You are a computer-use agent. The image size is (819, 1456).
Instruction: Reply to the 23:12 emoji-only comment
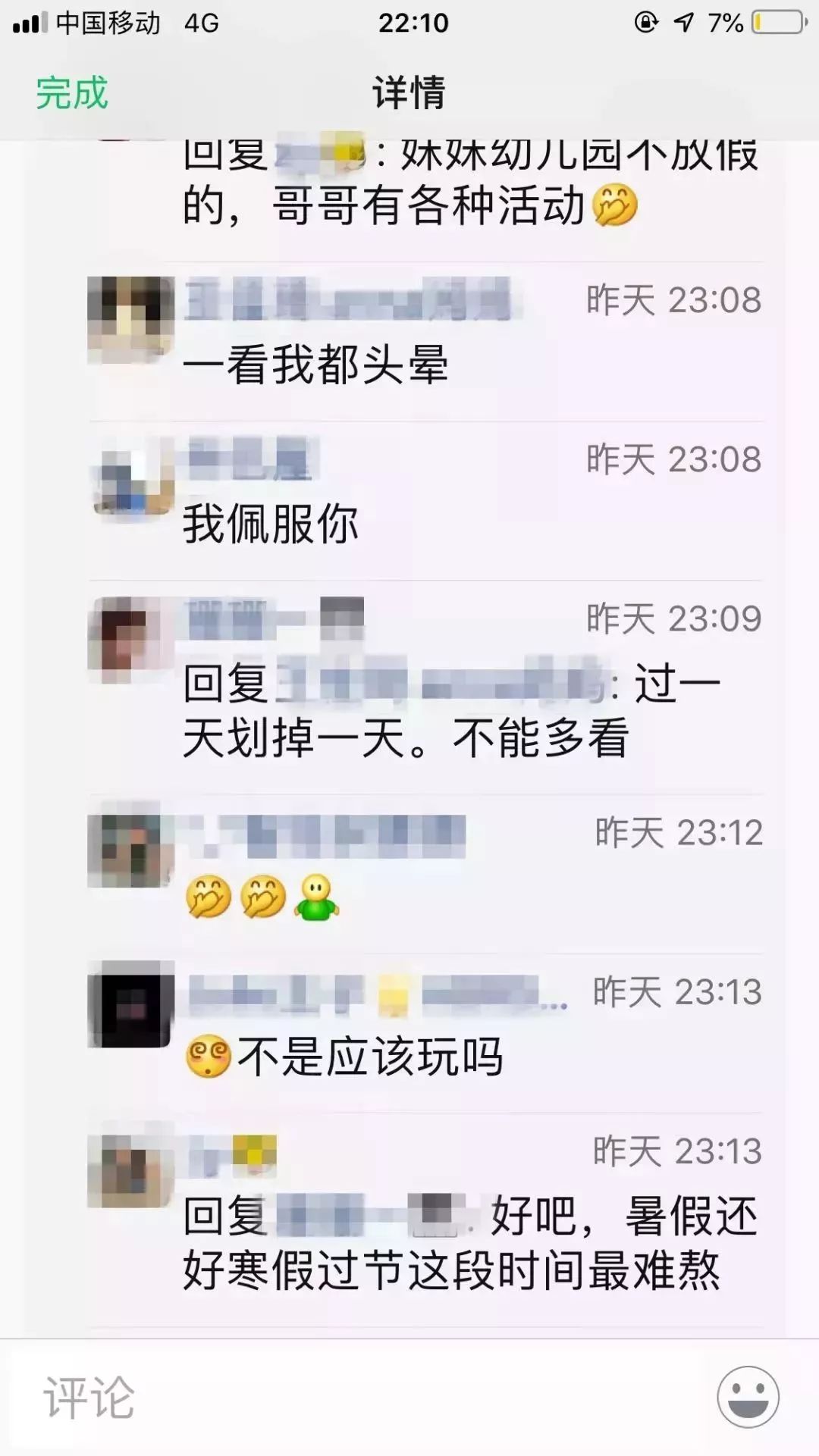[262, 897]
